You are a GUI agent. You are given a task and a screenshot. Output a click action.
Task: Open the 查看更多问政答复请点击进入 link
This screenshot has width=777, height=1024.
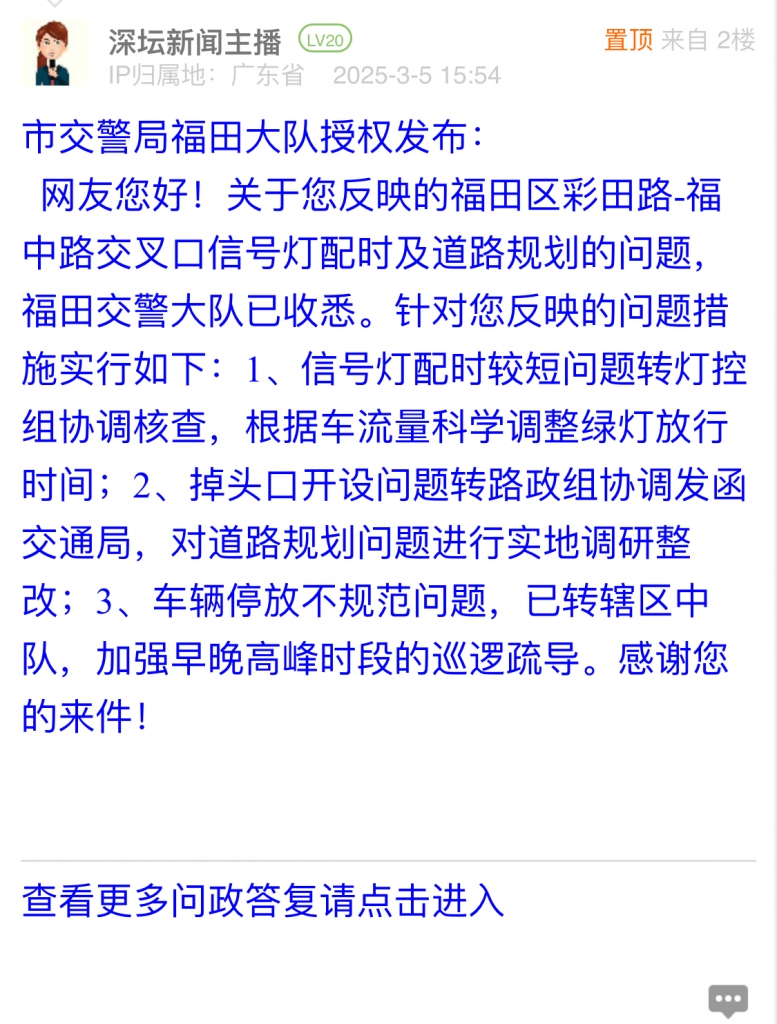[x=263, y=900]
